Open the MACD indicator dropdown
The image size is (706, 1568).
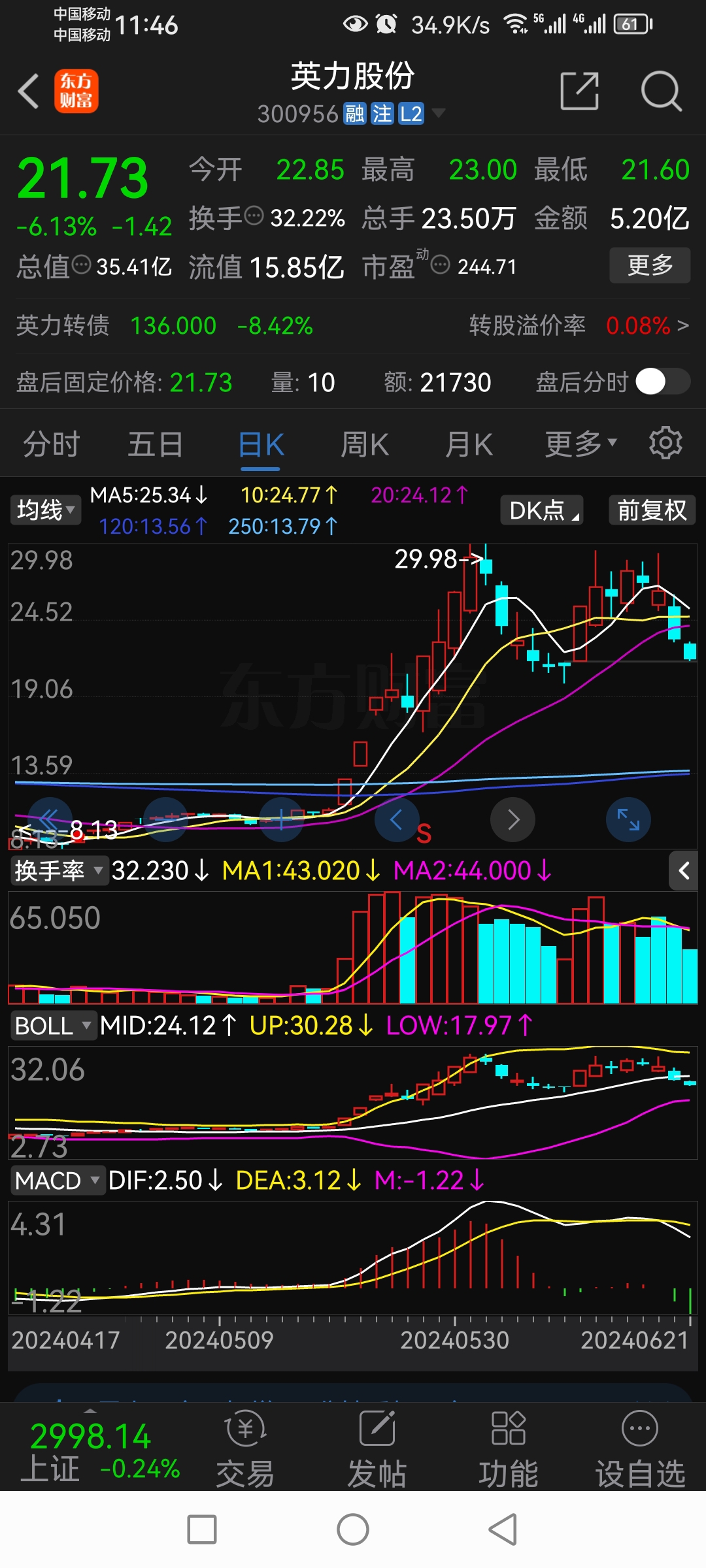(x=58, y=1181)
